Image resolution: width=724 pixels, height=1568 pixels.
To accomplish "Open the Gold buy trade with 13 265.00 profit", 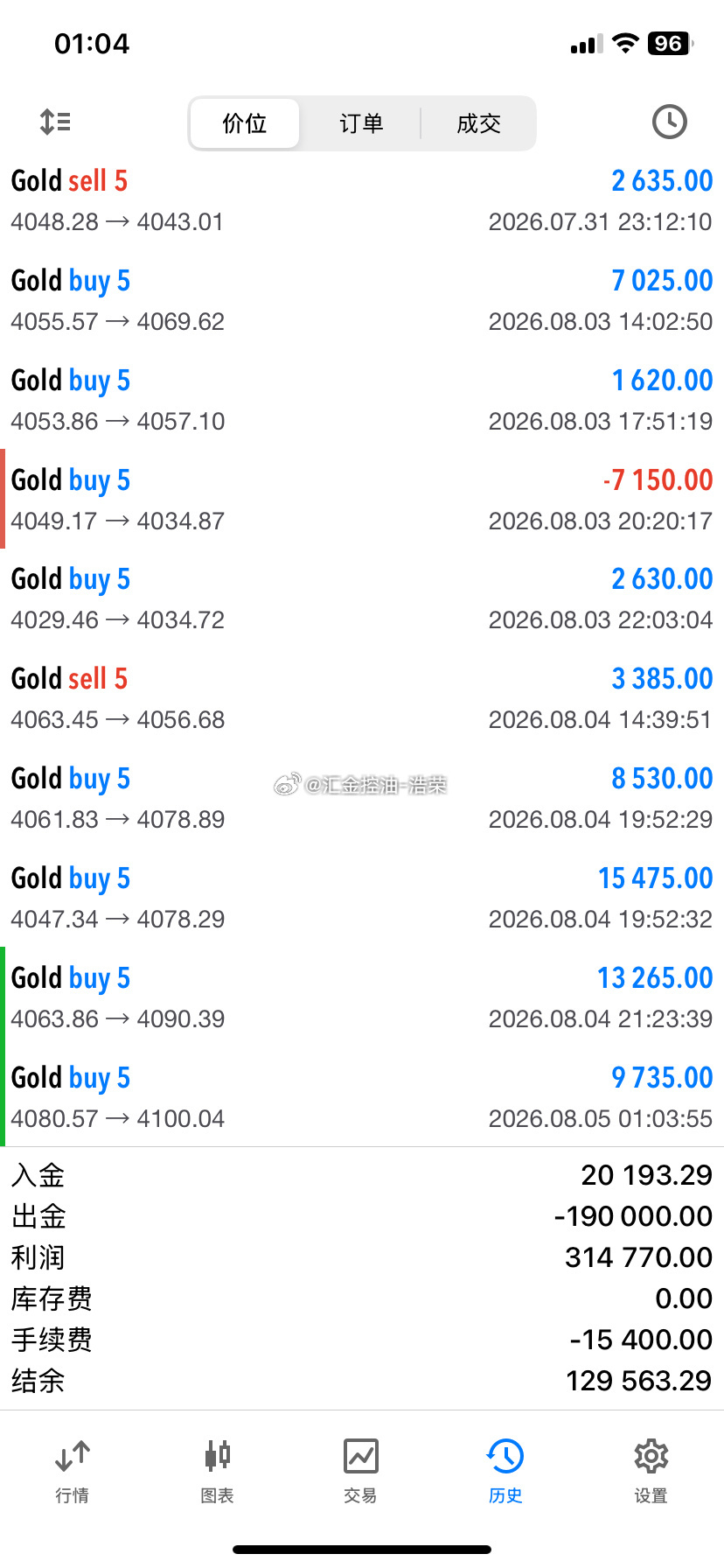I will click(x=362, y=997).
